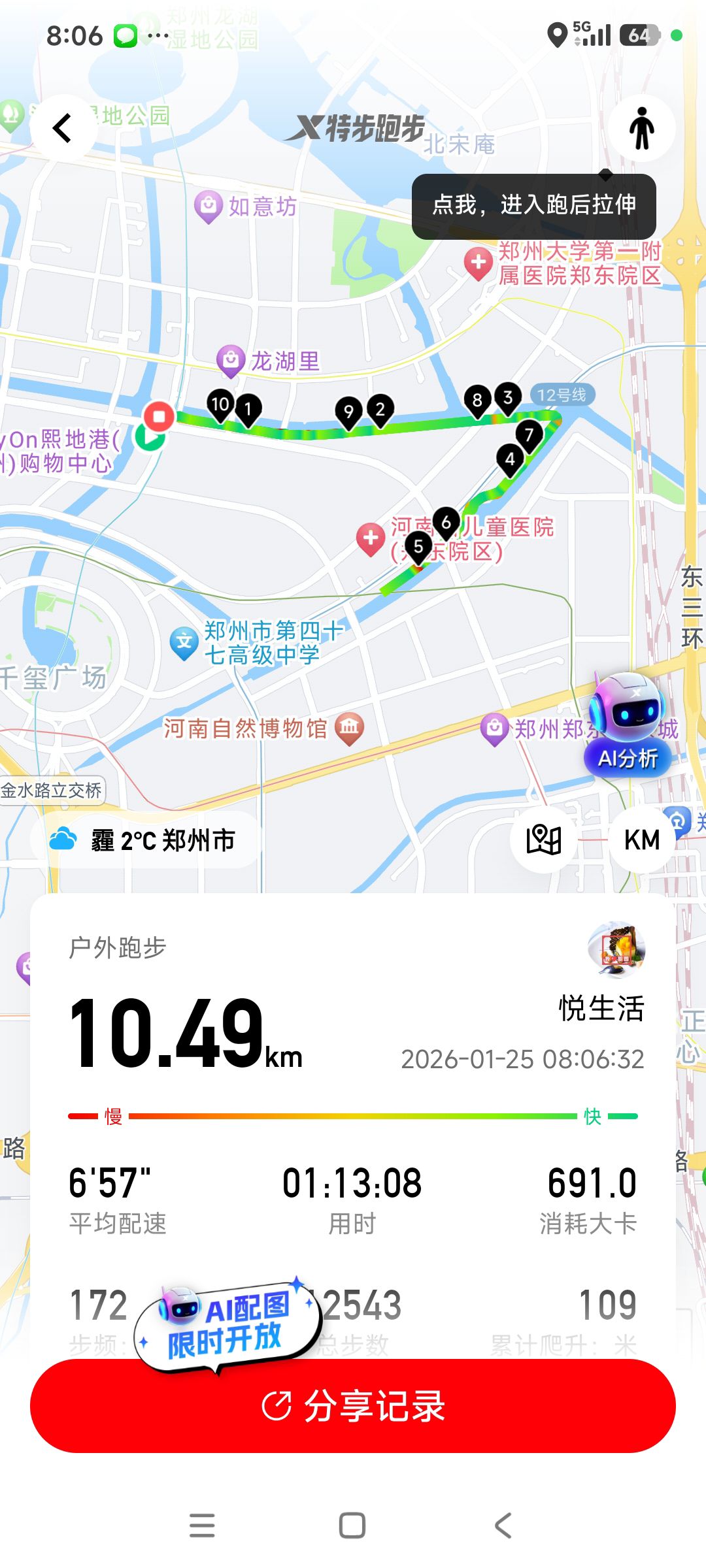Screen dimensions: 706x1568
Task: Open recent apps from the navigation bar
Action: point(202,1526)
